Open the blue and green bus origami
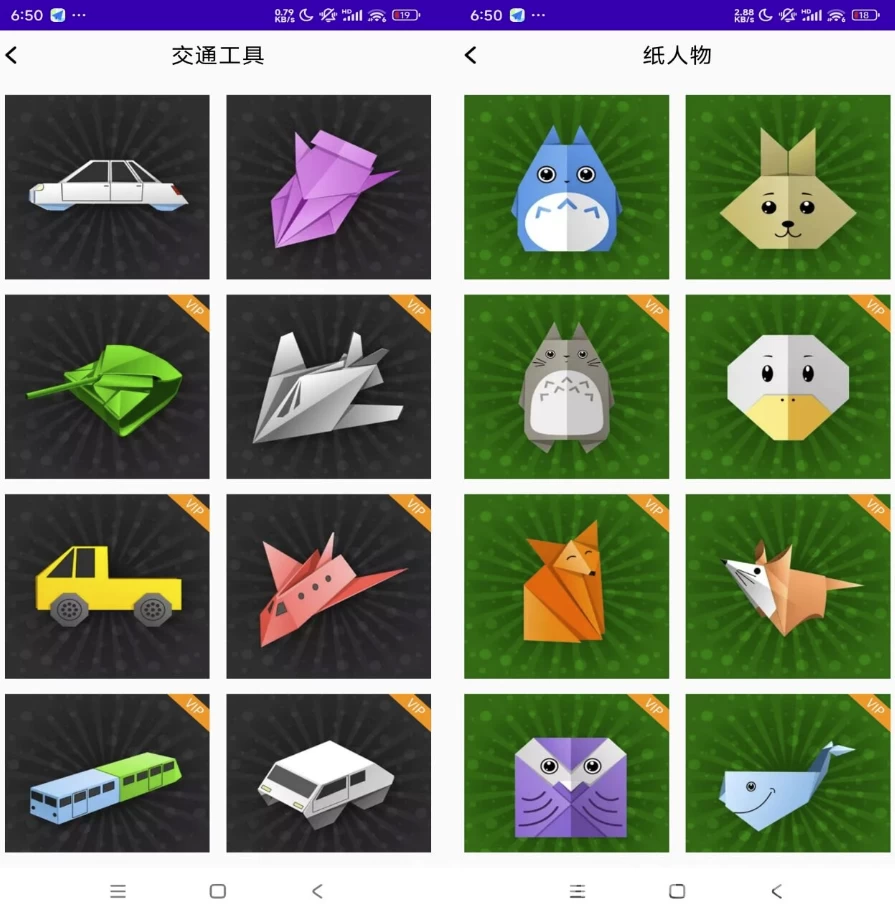The width and height of the screenshot is (895, 907). click(107, 773)
